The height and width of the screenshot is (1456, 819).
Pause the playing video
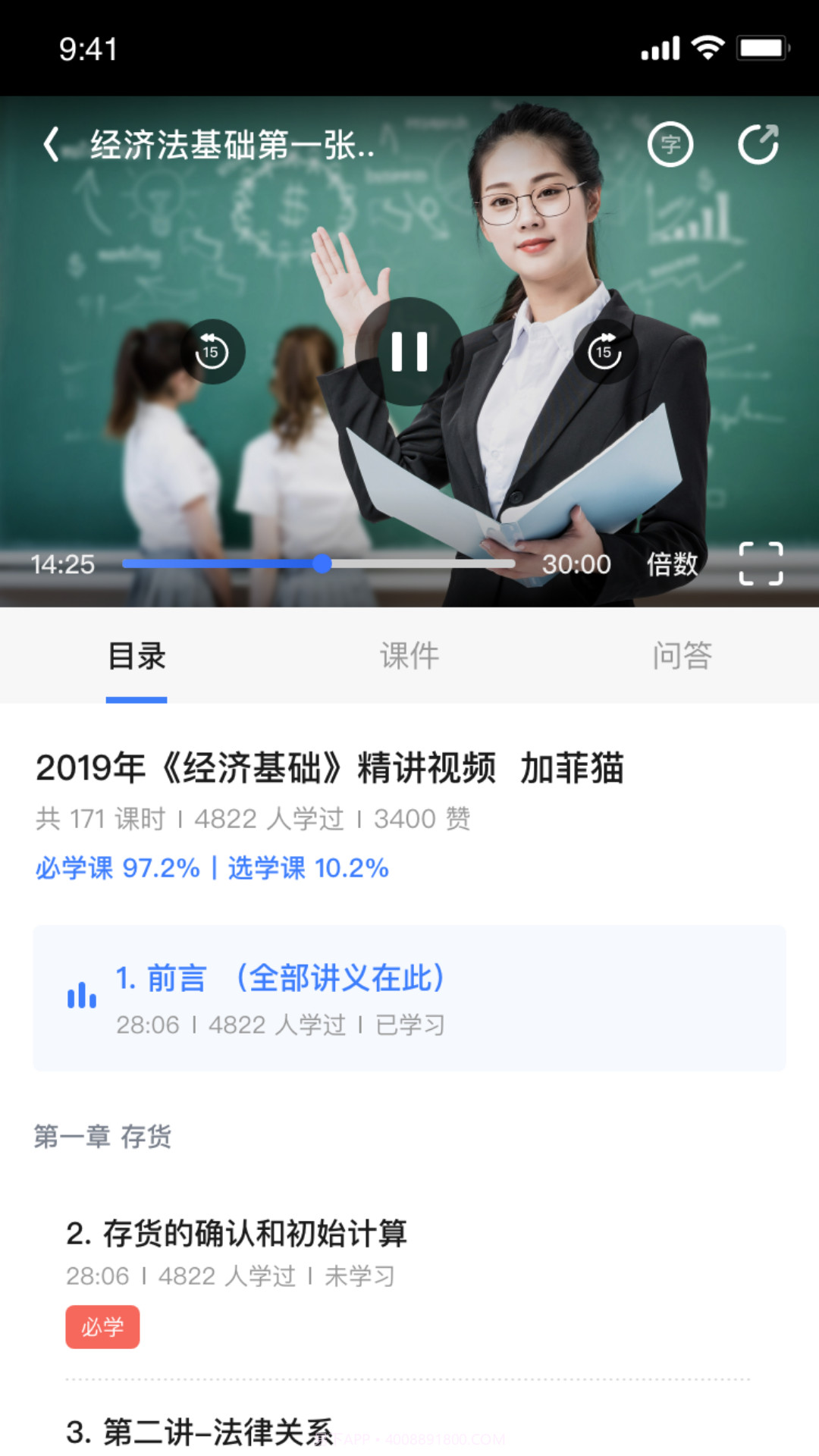(x=409, y=350)
